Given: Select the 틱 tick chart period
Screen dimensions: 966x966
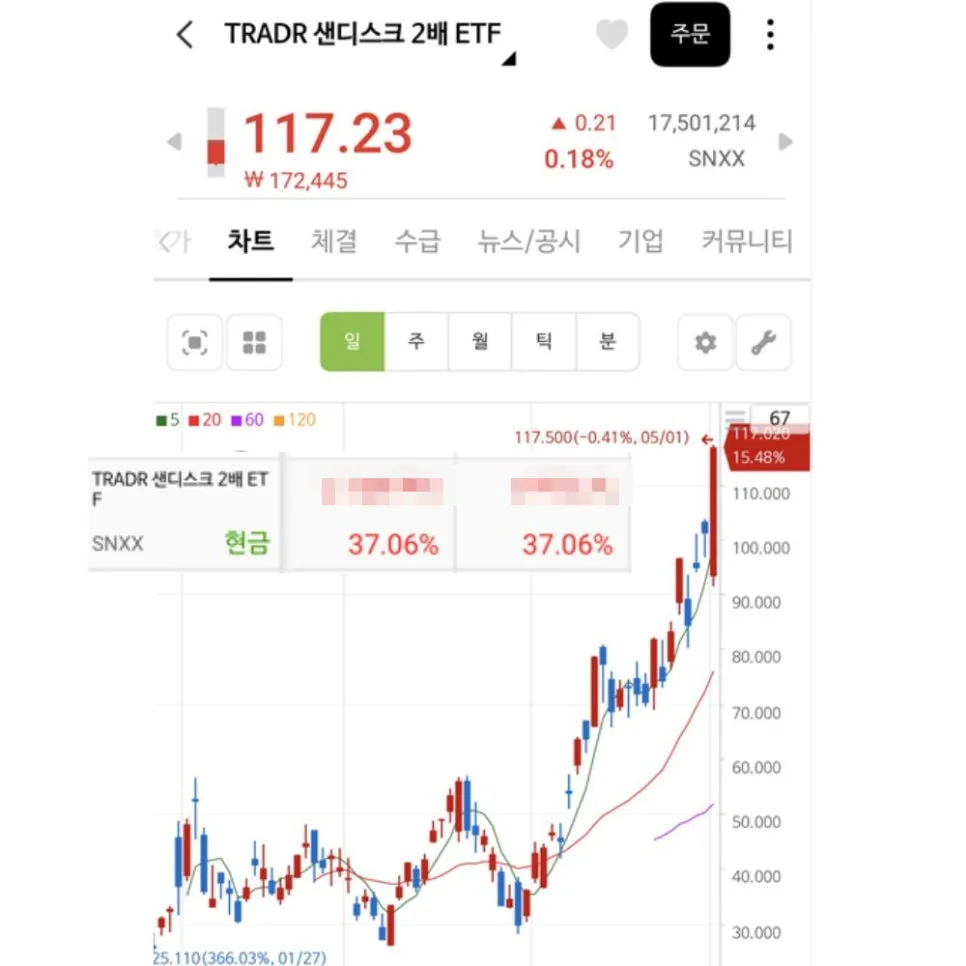Looking at the screenshot, I should [x=544, y=341].
